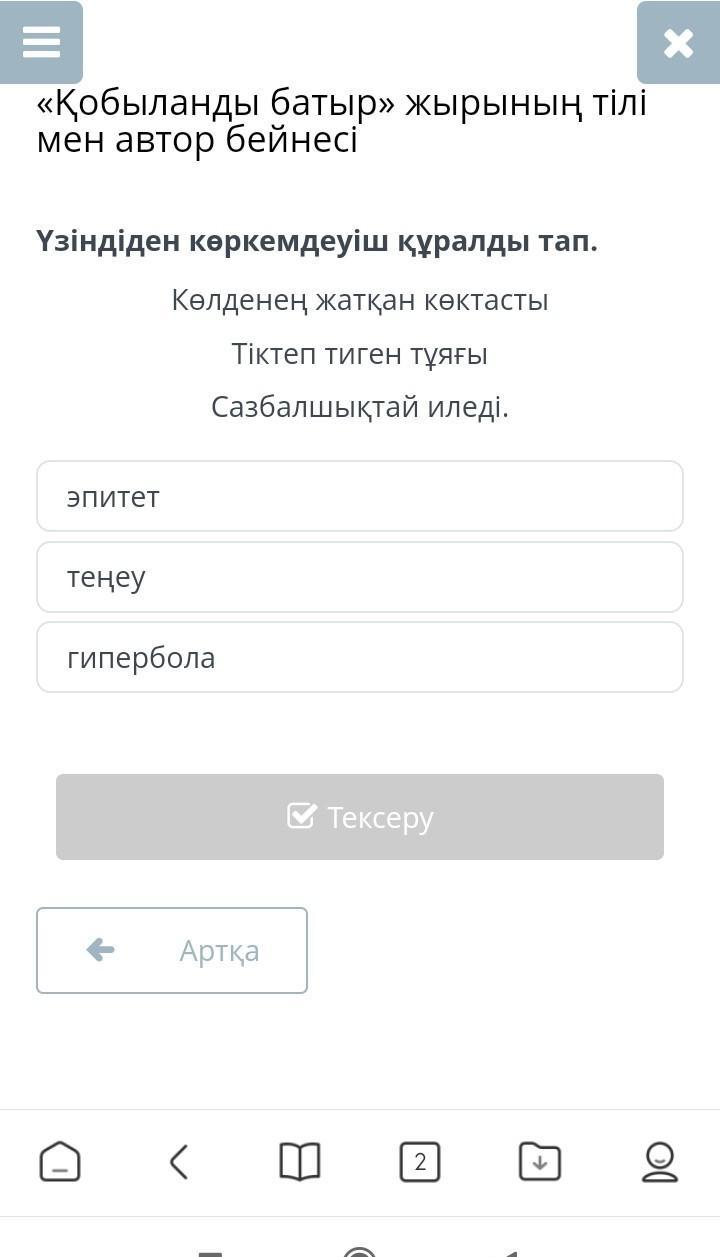Pick the answer "гипербола"

[360, 657]
